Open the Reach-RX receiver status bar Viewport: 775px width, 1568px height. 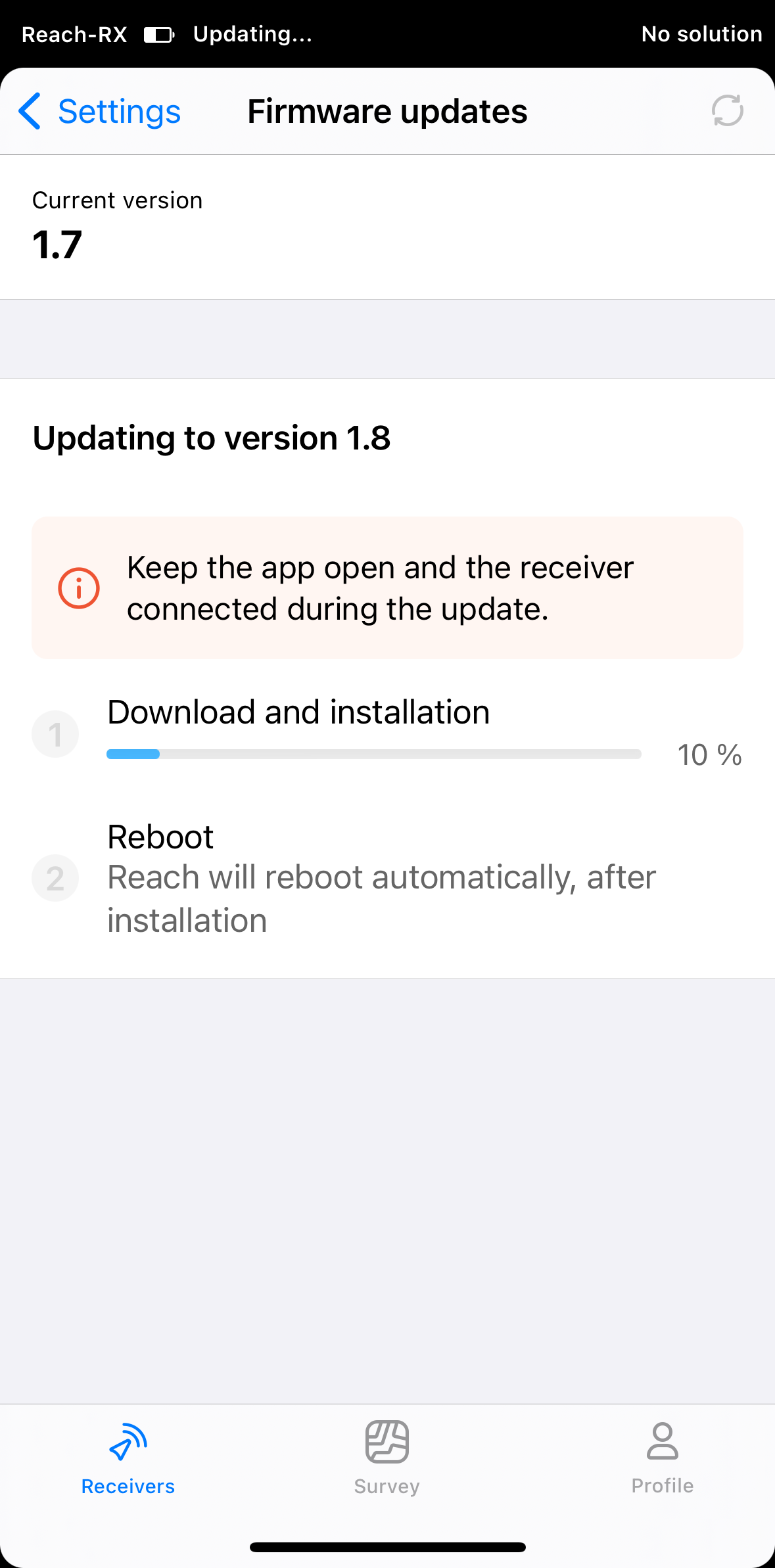pos(387,34)
